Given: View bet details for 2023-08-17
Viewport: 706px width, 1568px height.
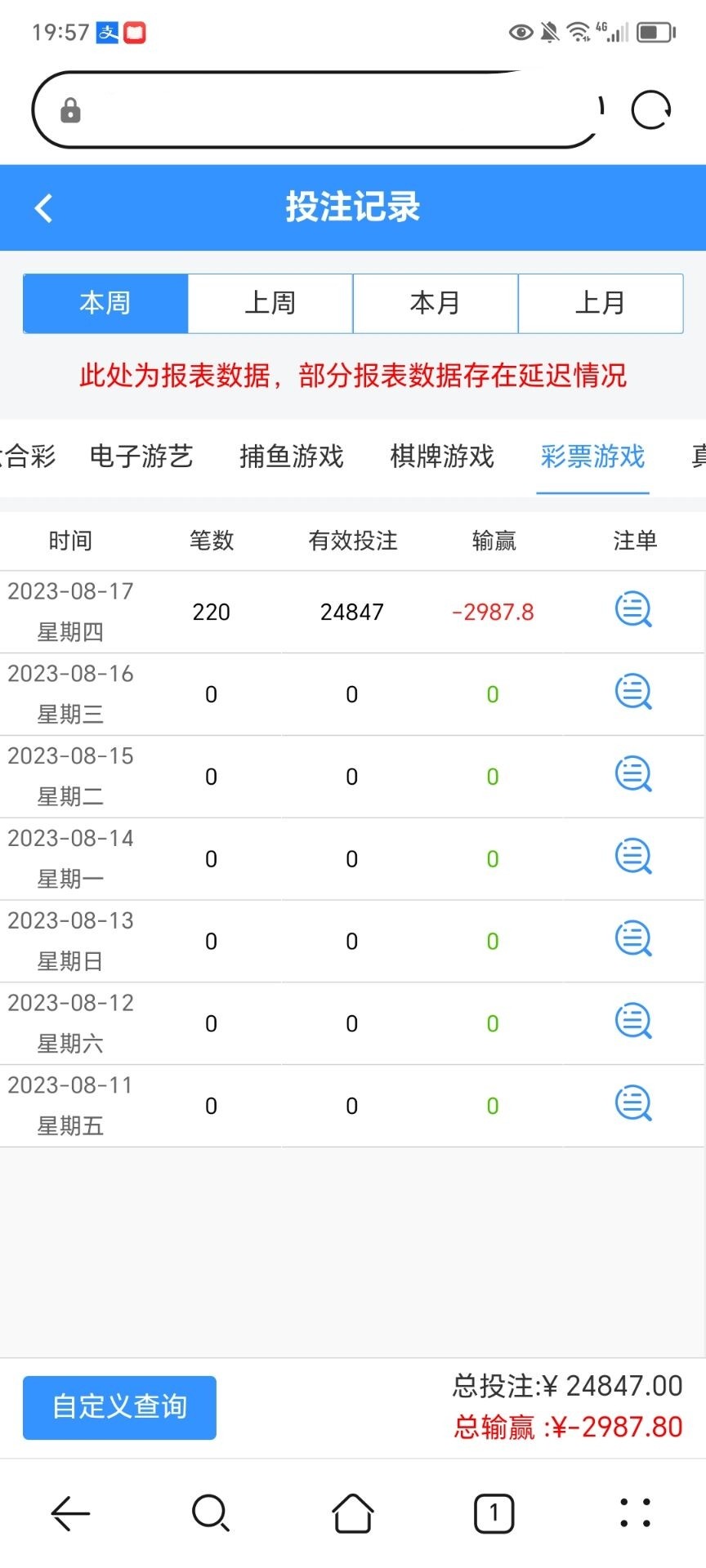Looking at the screenshot, I should click(633, 610).
